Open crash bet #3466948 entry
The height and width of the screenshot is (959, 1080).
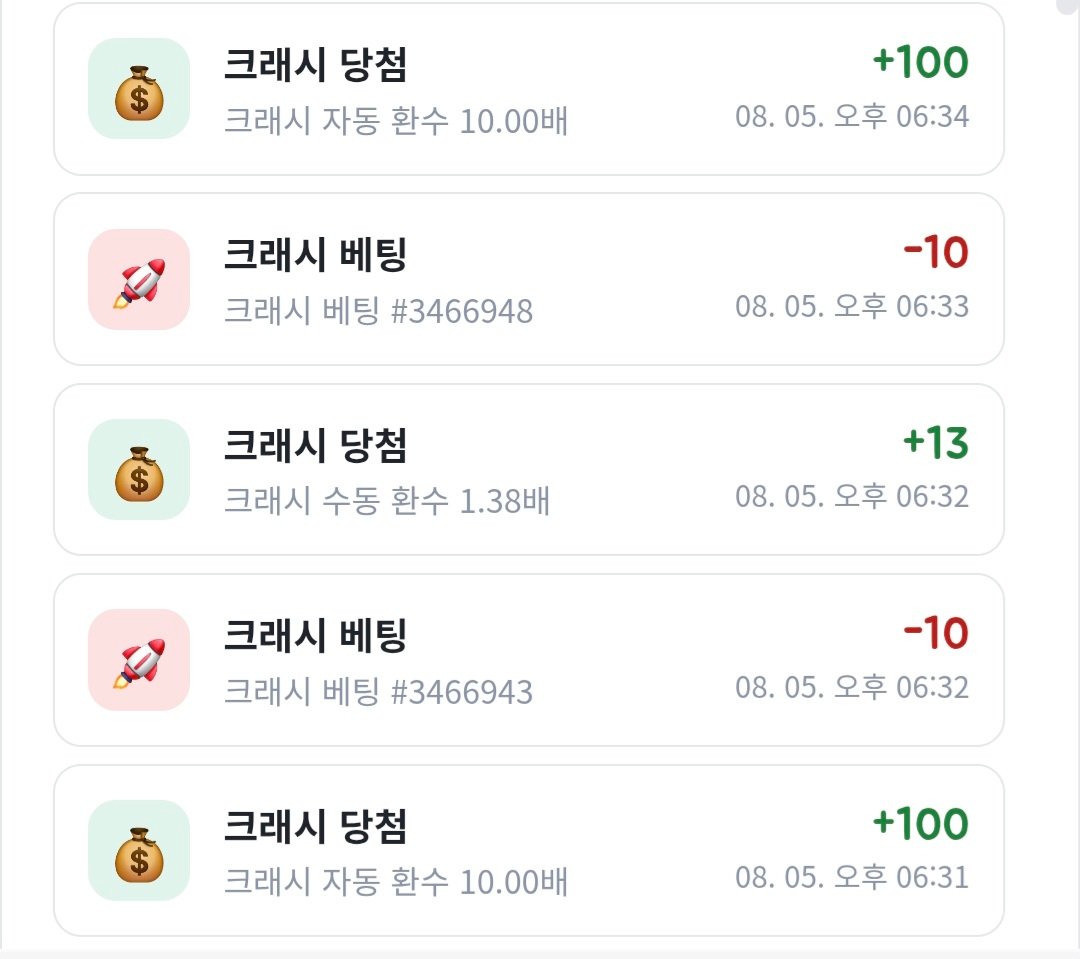coord(528,279)
